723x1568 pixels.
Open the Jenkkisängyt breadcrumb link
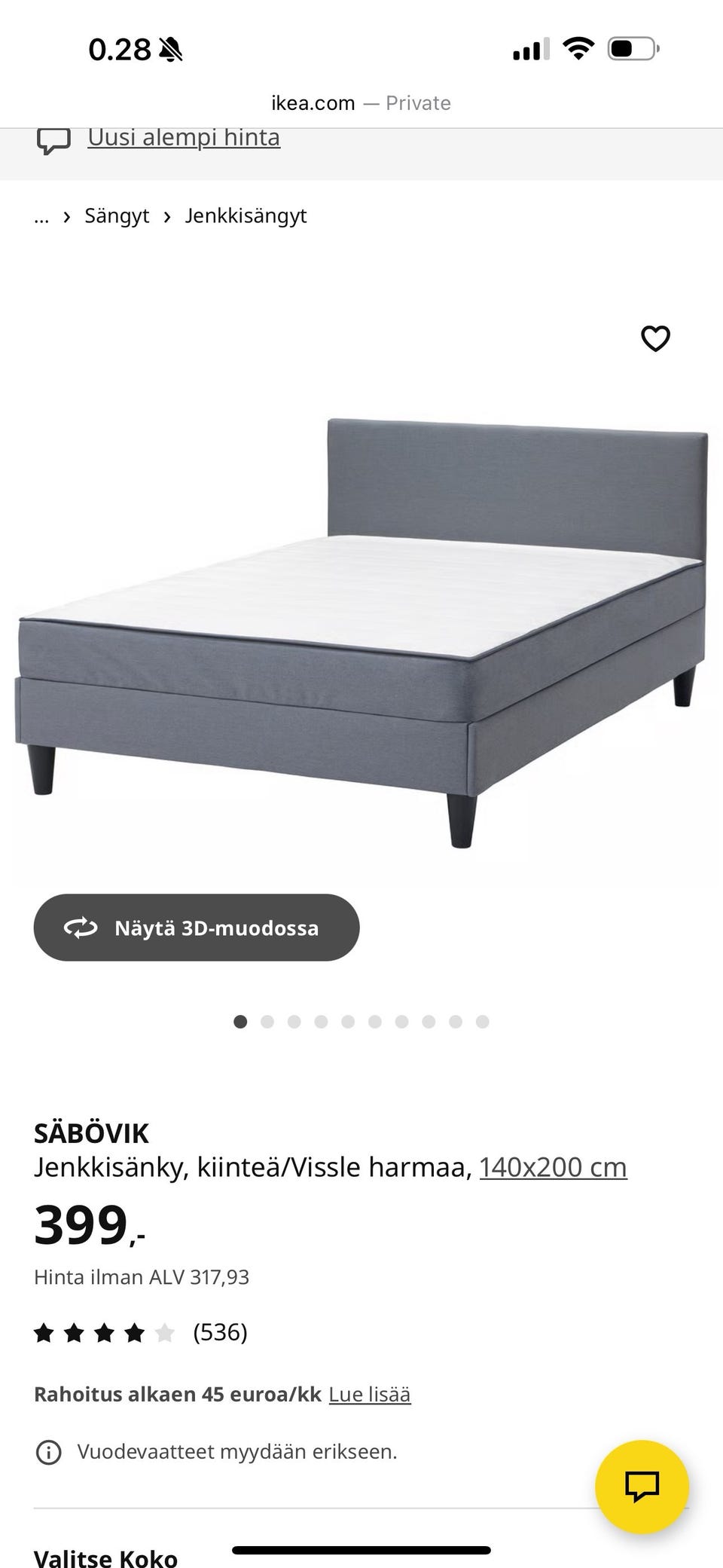pos(246,216)
